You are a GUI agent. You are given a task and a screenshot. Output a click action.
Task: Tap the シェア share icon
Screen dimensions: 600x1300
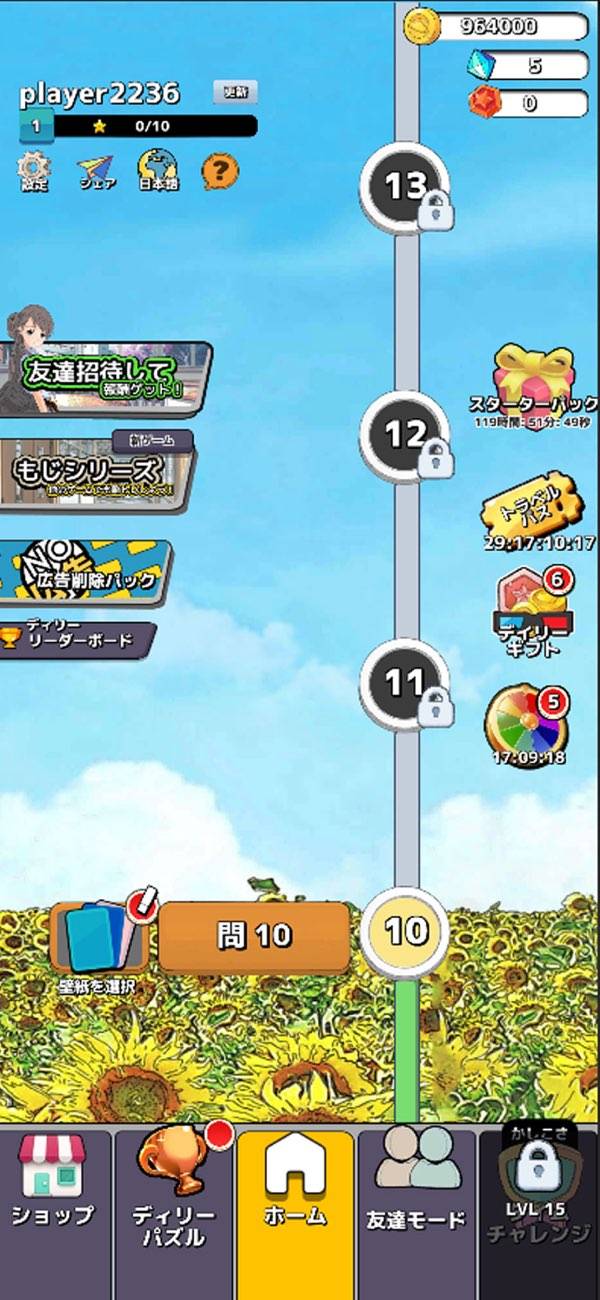(x=96, y=171)
